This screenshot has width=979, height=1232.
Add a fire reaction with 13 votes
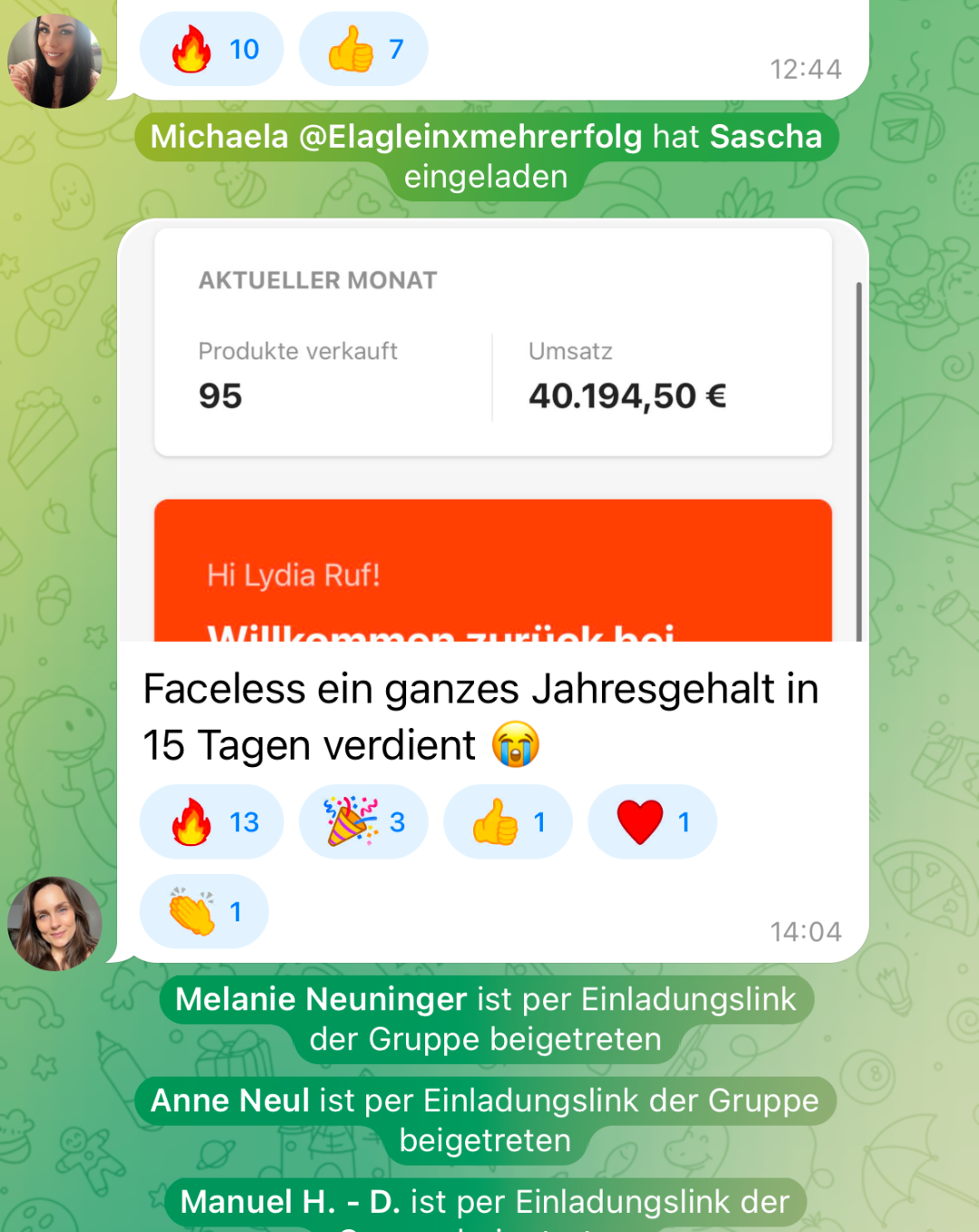211,821
